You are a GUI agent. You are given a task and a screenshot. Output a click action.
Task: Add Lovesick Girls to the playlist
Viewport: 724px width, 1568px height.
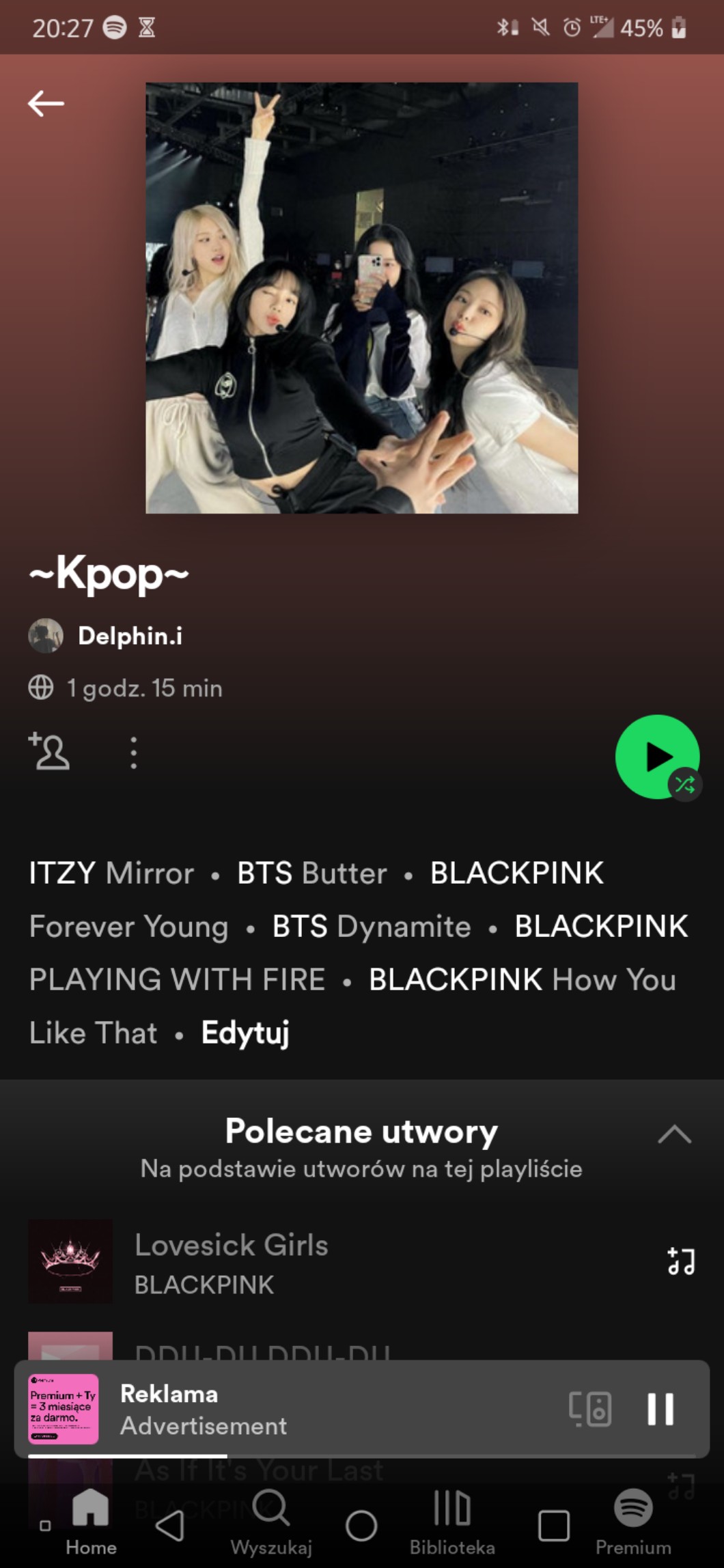pos(681,1262)
